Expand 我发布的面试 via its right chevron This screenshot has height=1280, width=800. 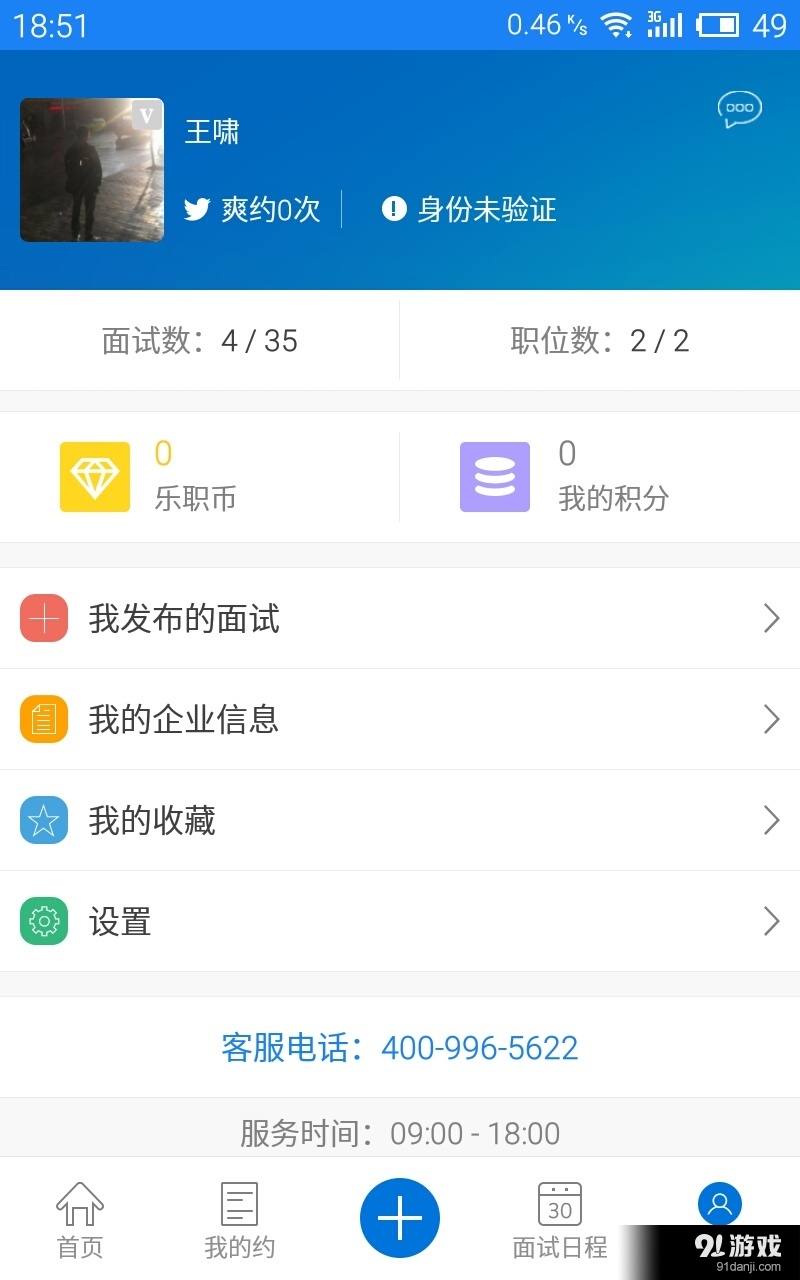(770, 618)
